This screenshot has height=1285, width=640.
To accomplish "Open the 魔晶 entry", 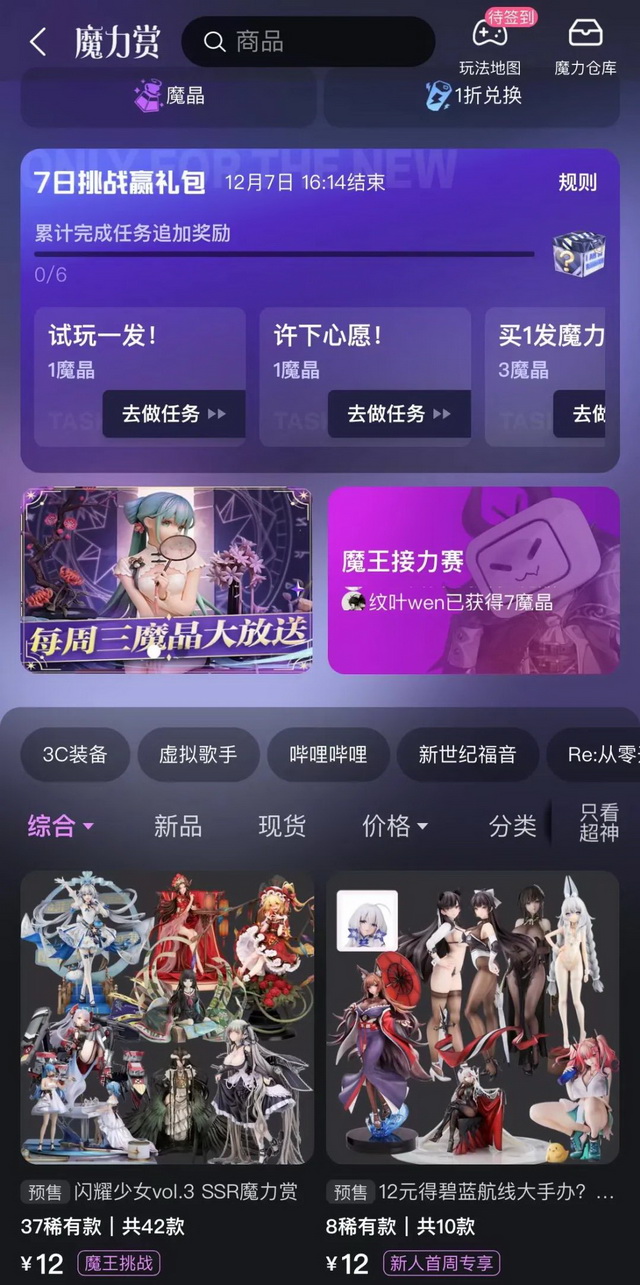I will (169, 97).
